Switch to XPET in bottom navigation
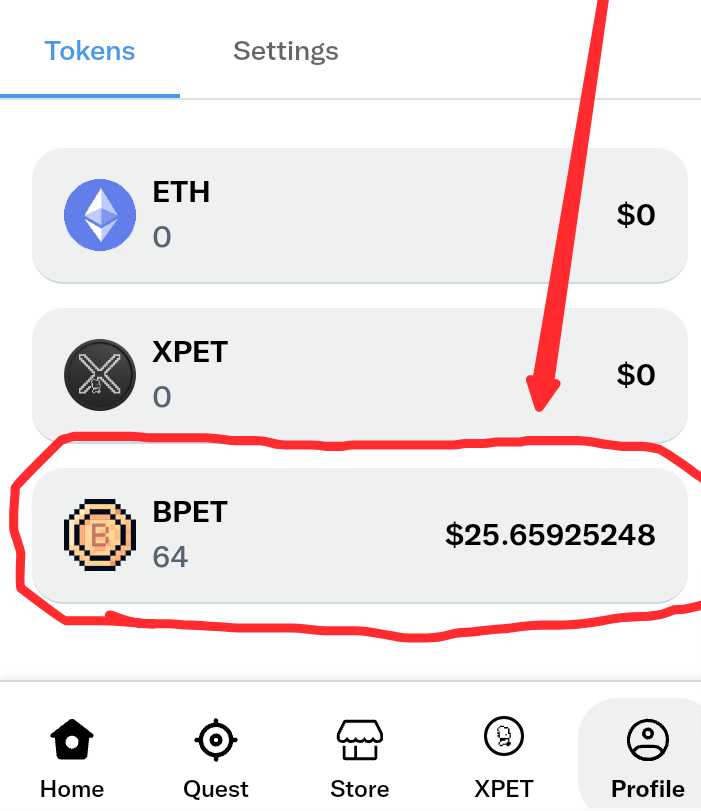This screenshot has height=811, width=701. pyautogui.click(x=503, y=759)
